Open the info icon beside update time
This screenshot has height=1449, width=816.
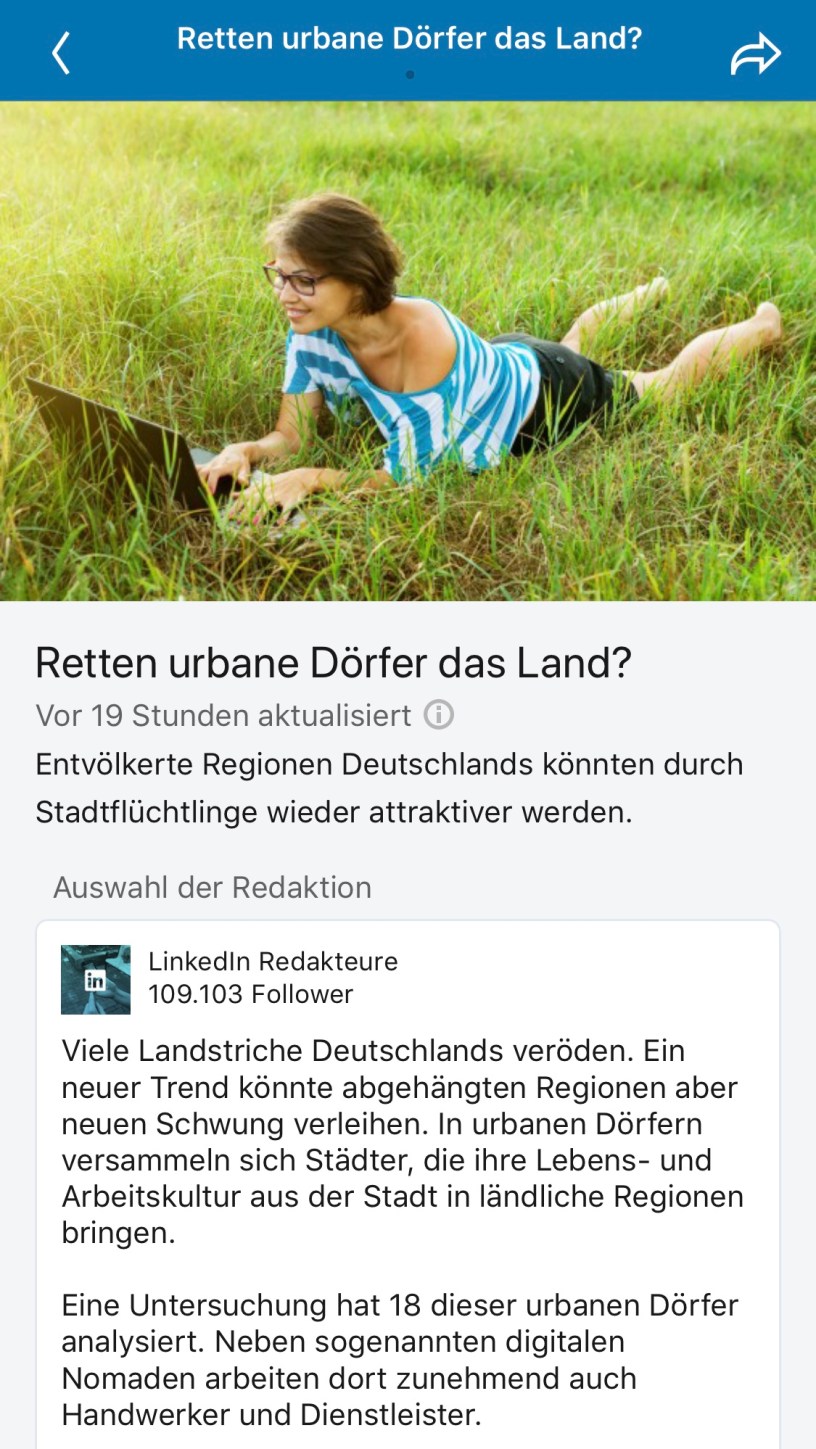tap(438, 715)
